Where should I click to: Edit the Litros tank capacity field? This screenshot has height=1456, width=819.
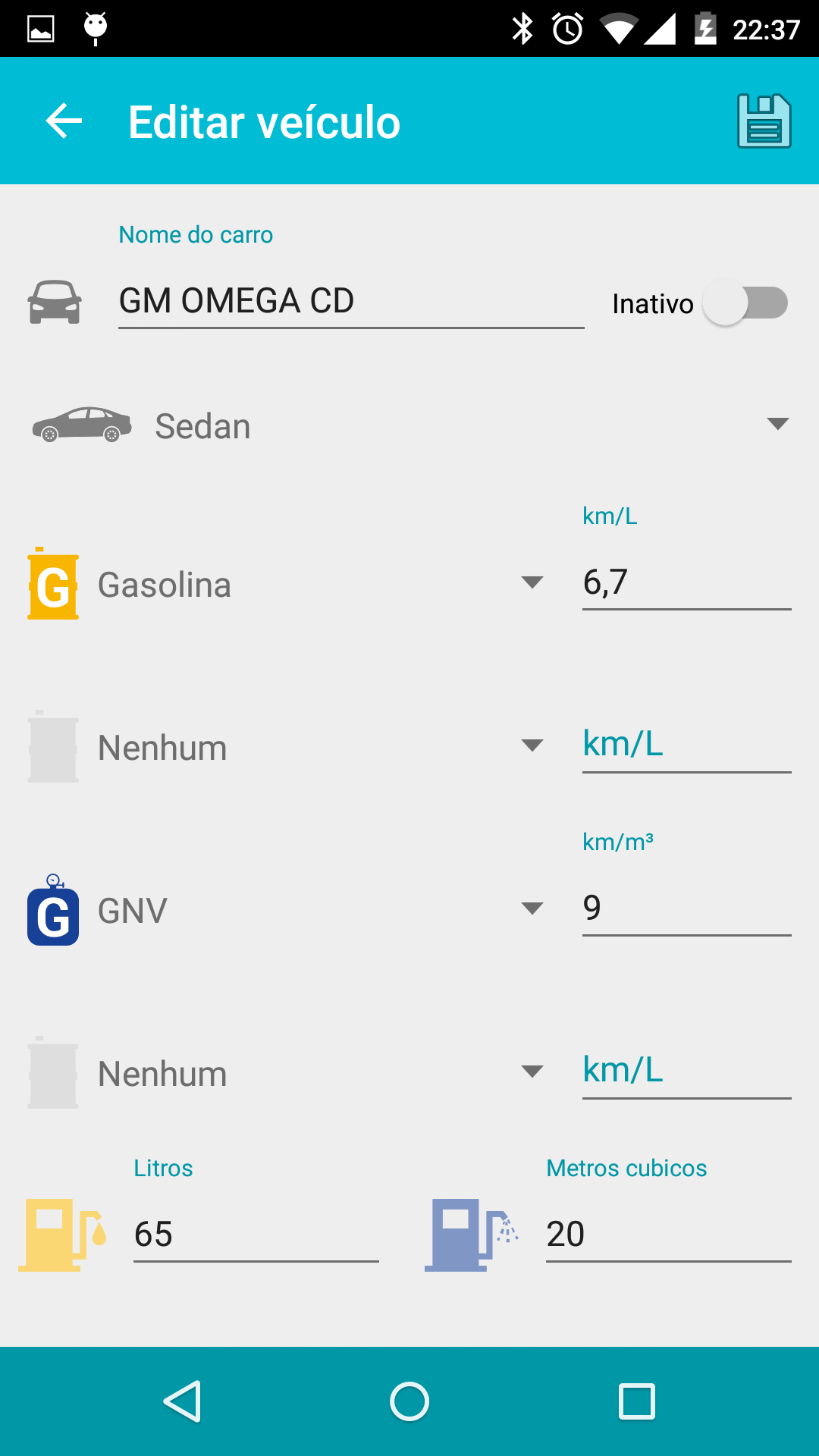coord(256,1235)
